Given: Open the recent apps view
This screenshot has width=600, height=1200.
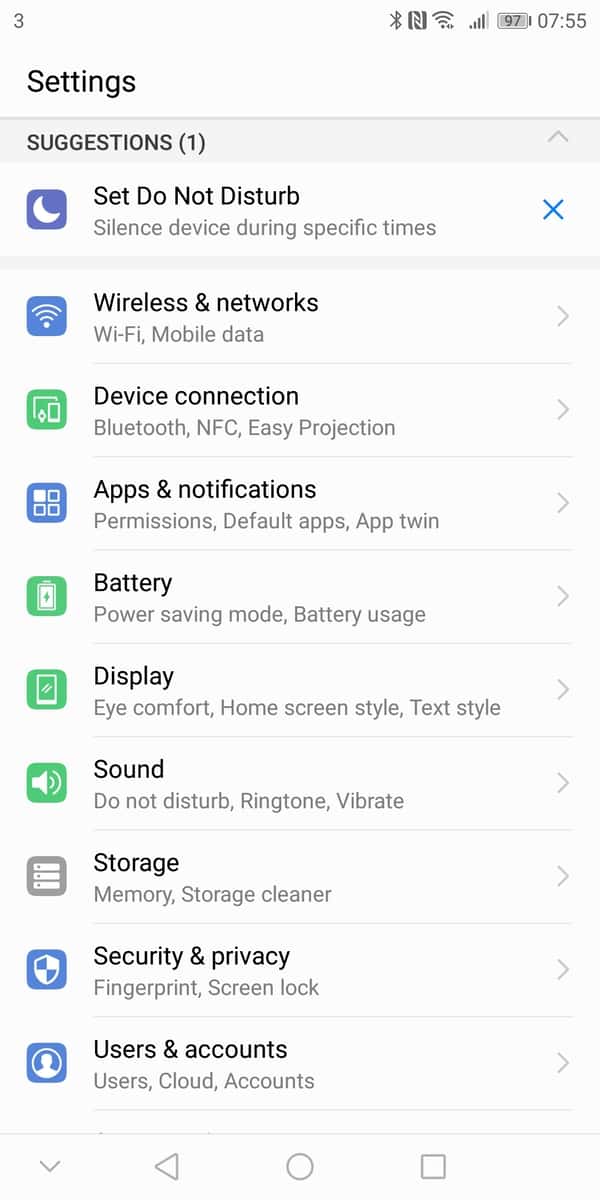Looking at the screenshot, I should pos(433,1166).
